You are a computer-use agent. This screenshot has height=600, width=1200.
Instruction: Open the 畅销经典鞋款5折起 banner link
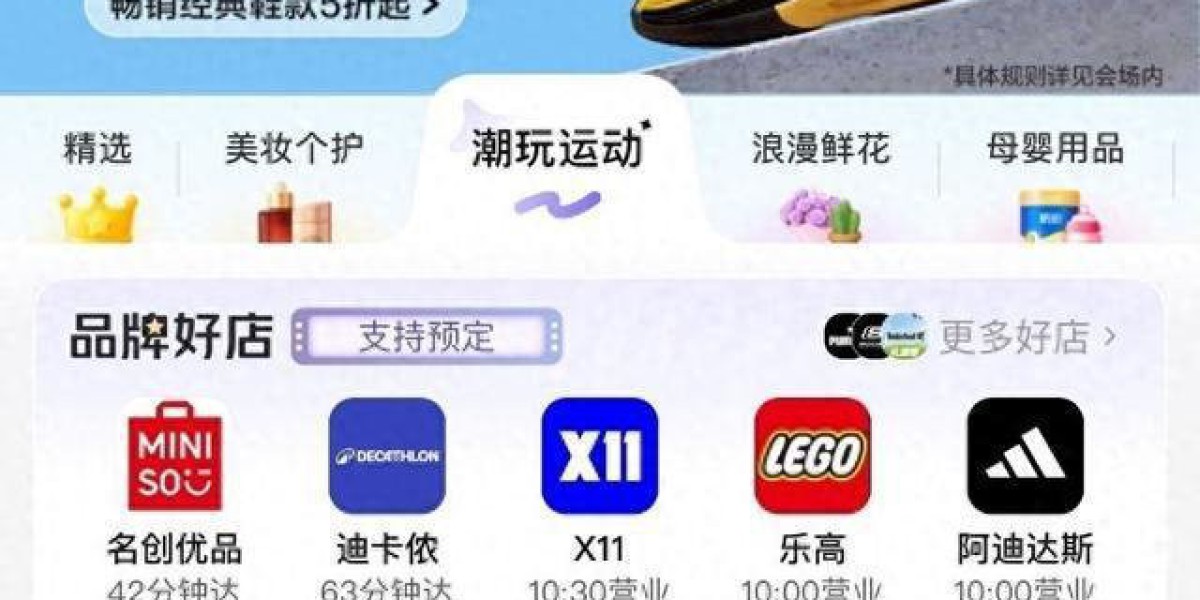275,12
